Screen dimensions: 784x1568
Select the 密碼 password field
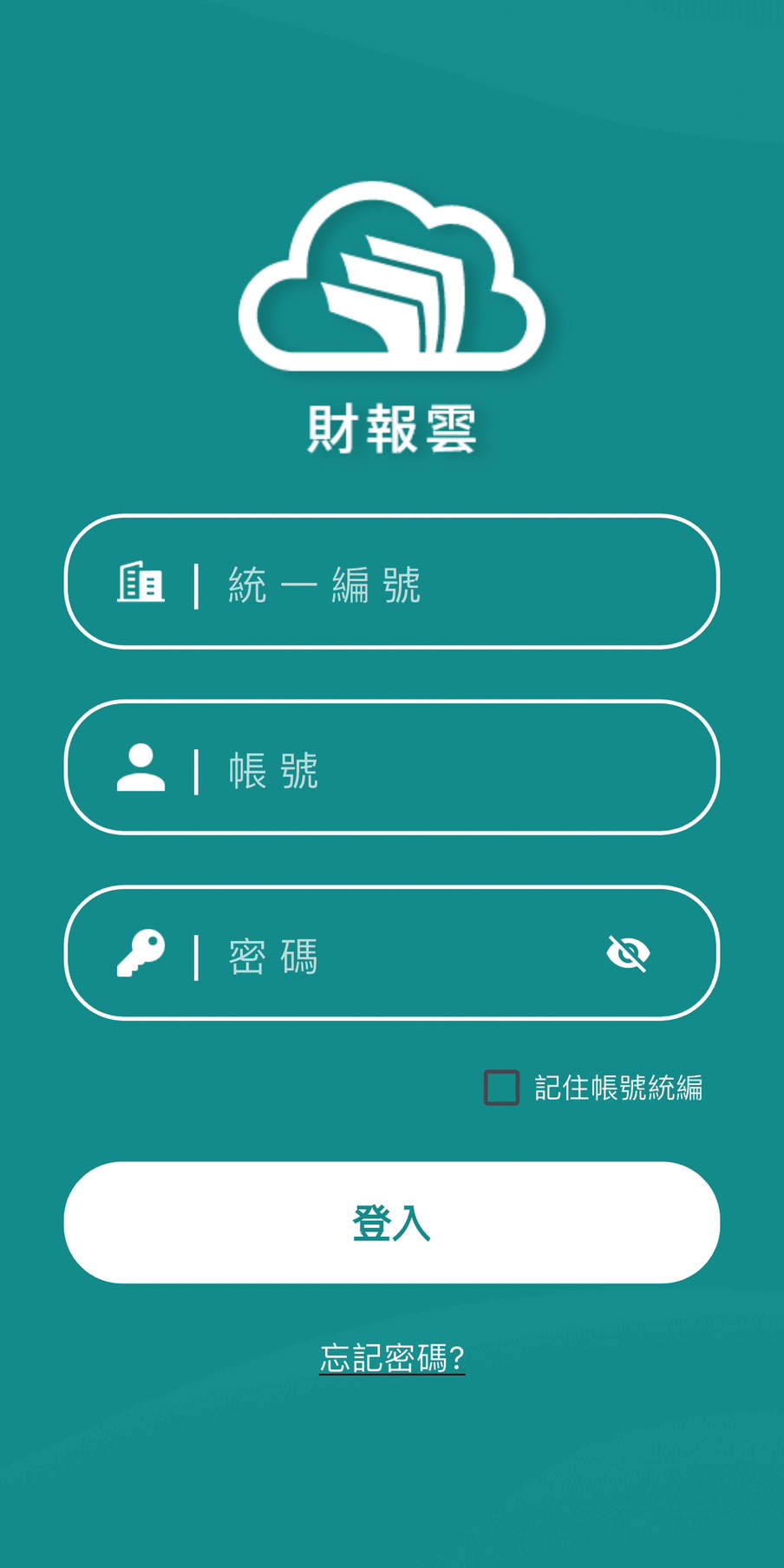click(x=392, y=953)
